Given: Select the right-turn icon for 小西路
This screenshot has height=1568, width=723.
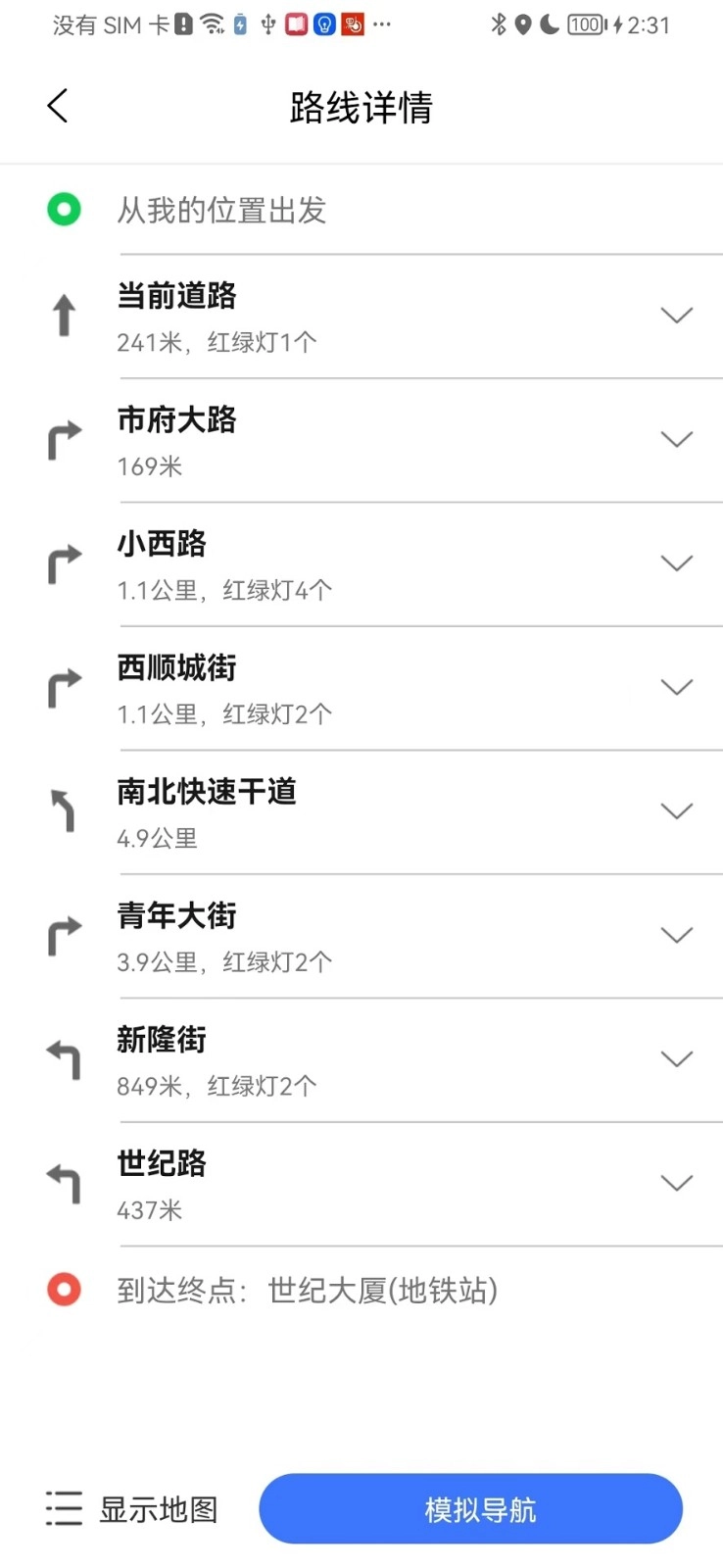Looking at the screenshot, I should [63, 563].
